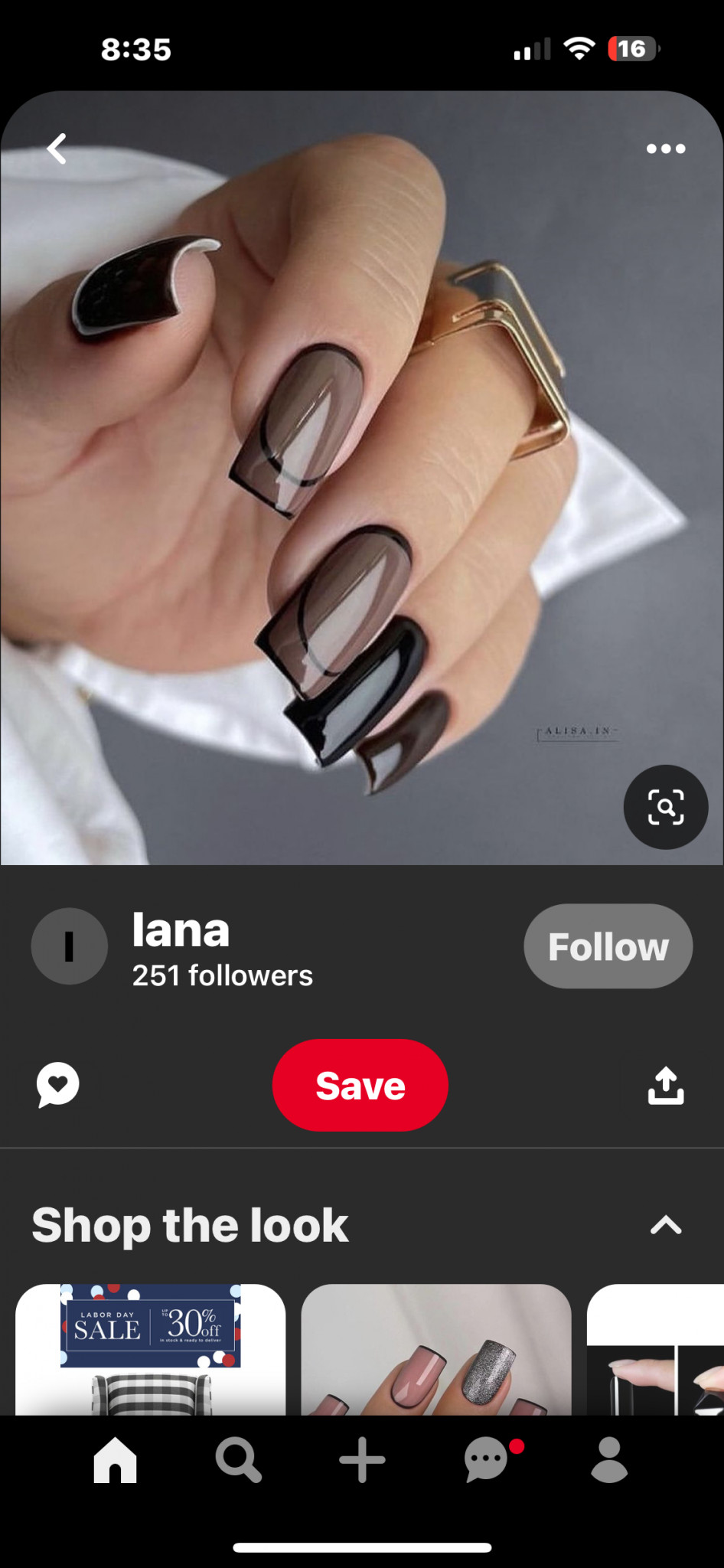
Task: Open the three-dot overflow menu
Action: pyautogui.click(x=666, y=149)
